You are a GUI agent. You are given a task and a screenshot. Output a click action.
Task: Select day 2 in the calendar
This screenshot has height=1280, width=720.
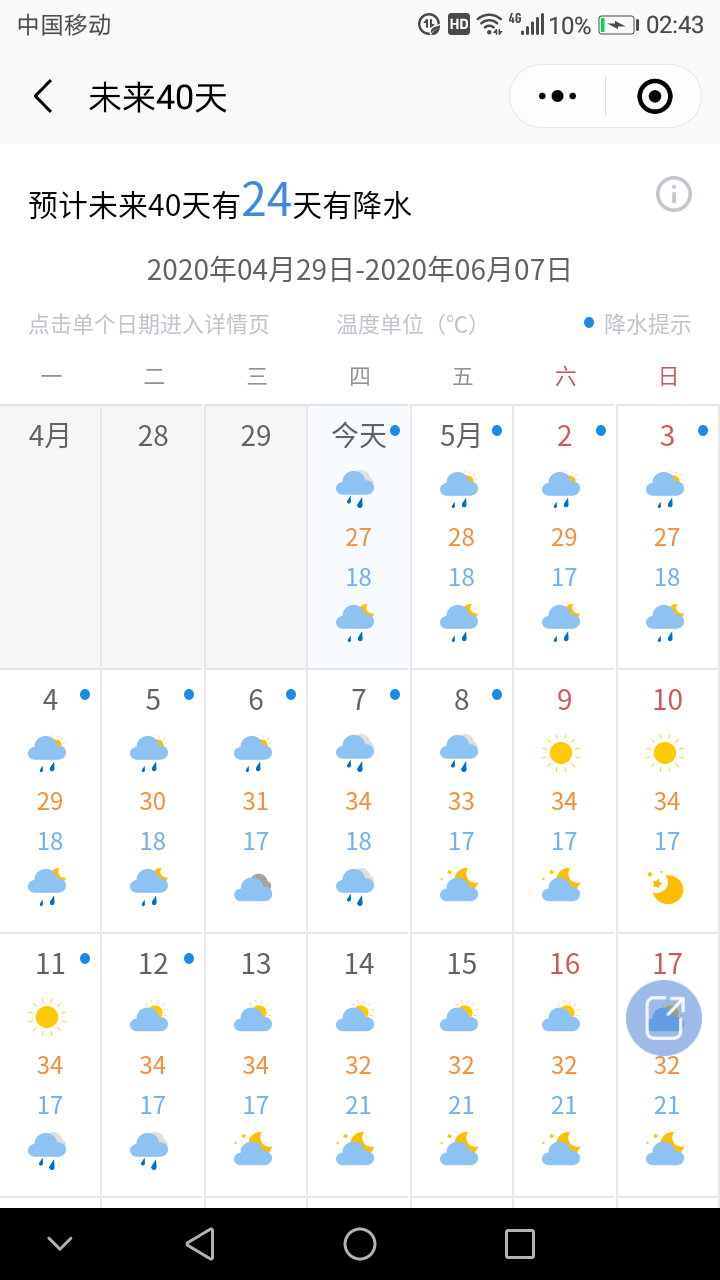click(565, 537)
